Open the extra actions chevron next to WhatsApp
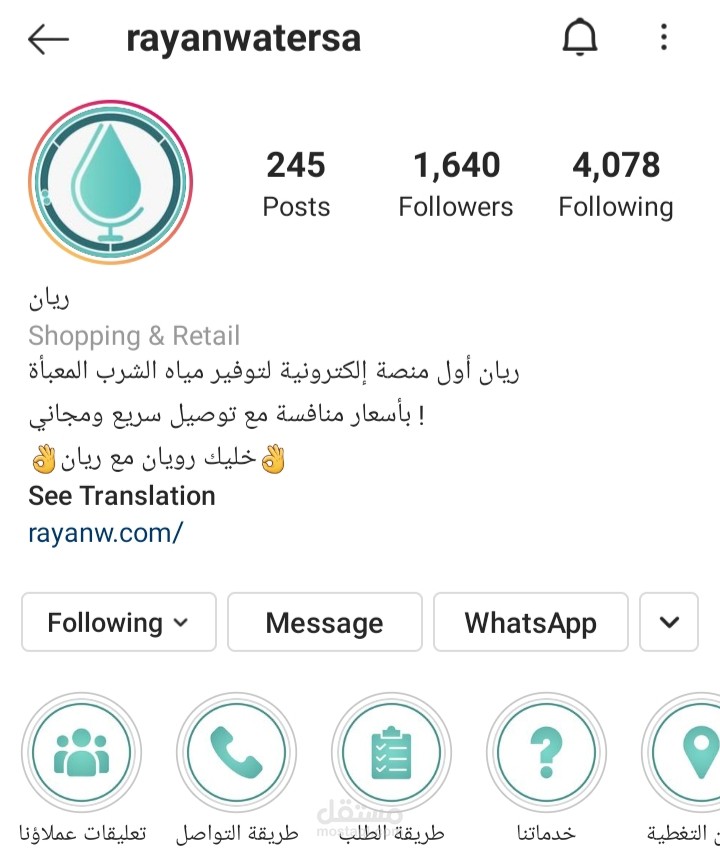This screenshot has height=856, width=720. (669, 622)
